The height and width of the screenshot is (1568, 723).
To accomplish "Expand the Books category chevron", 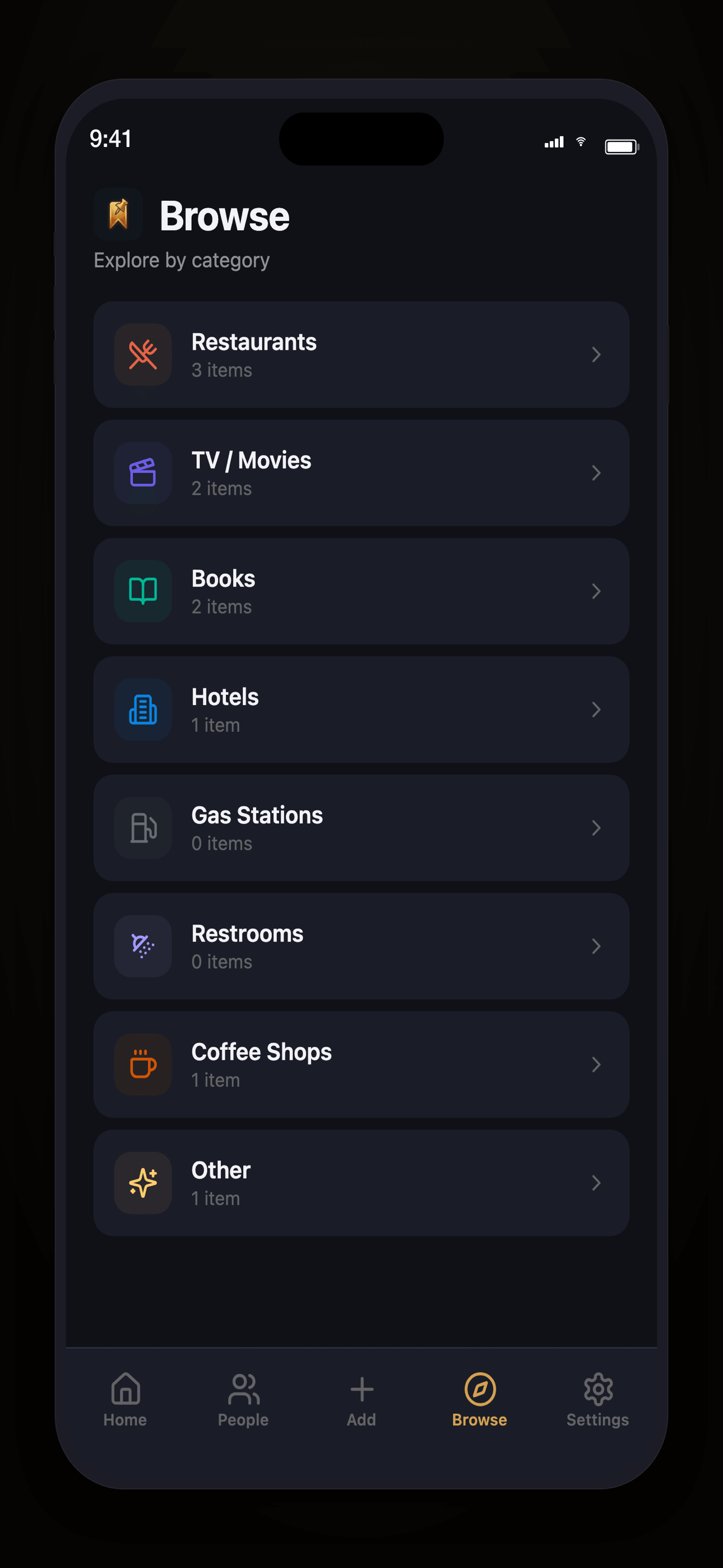I will tap(596, 591).
